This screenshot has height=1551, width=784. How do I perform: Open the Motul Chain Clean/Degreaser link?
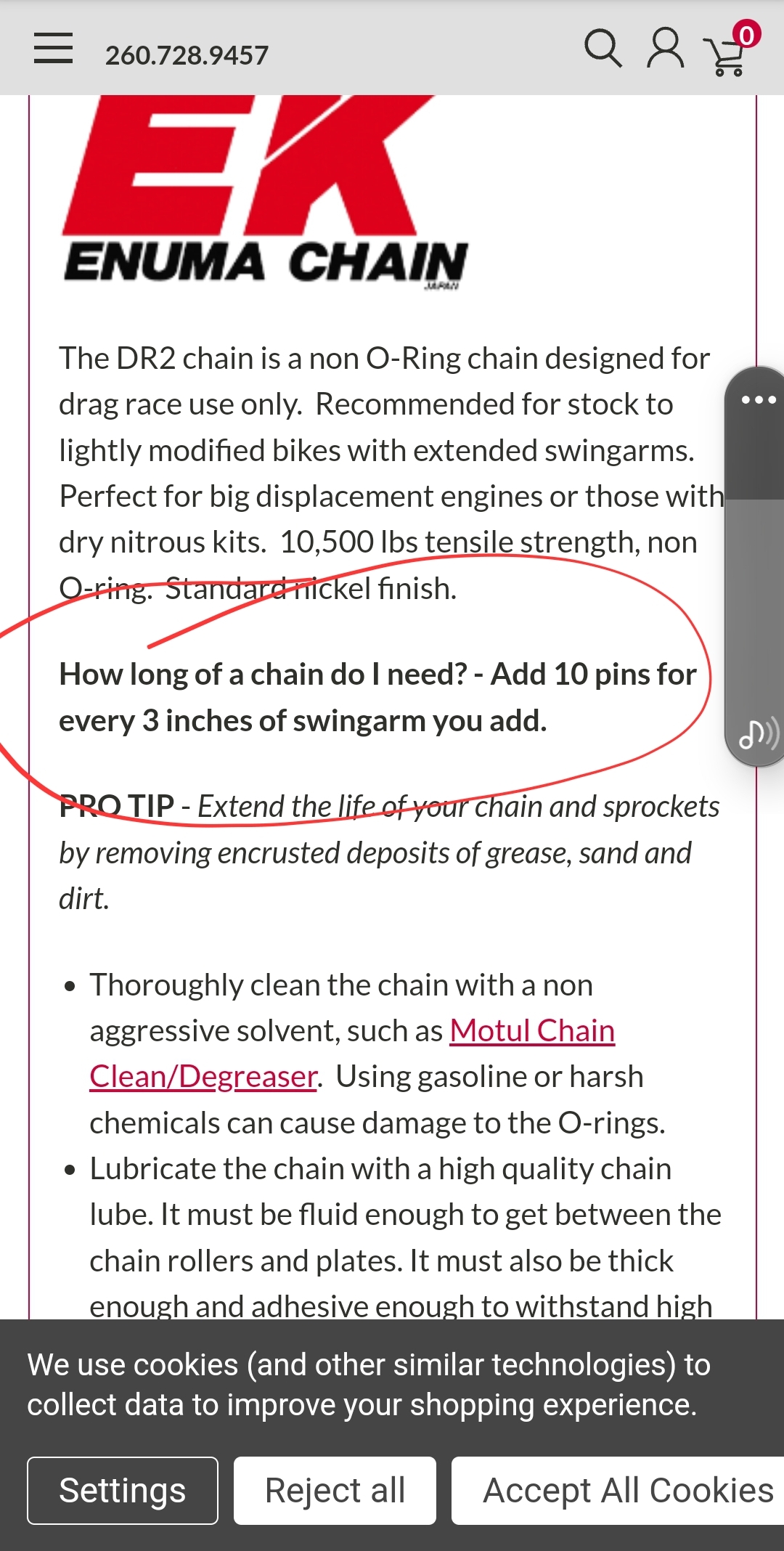pos(531,1031)
